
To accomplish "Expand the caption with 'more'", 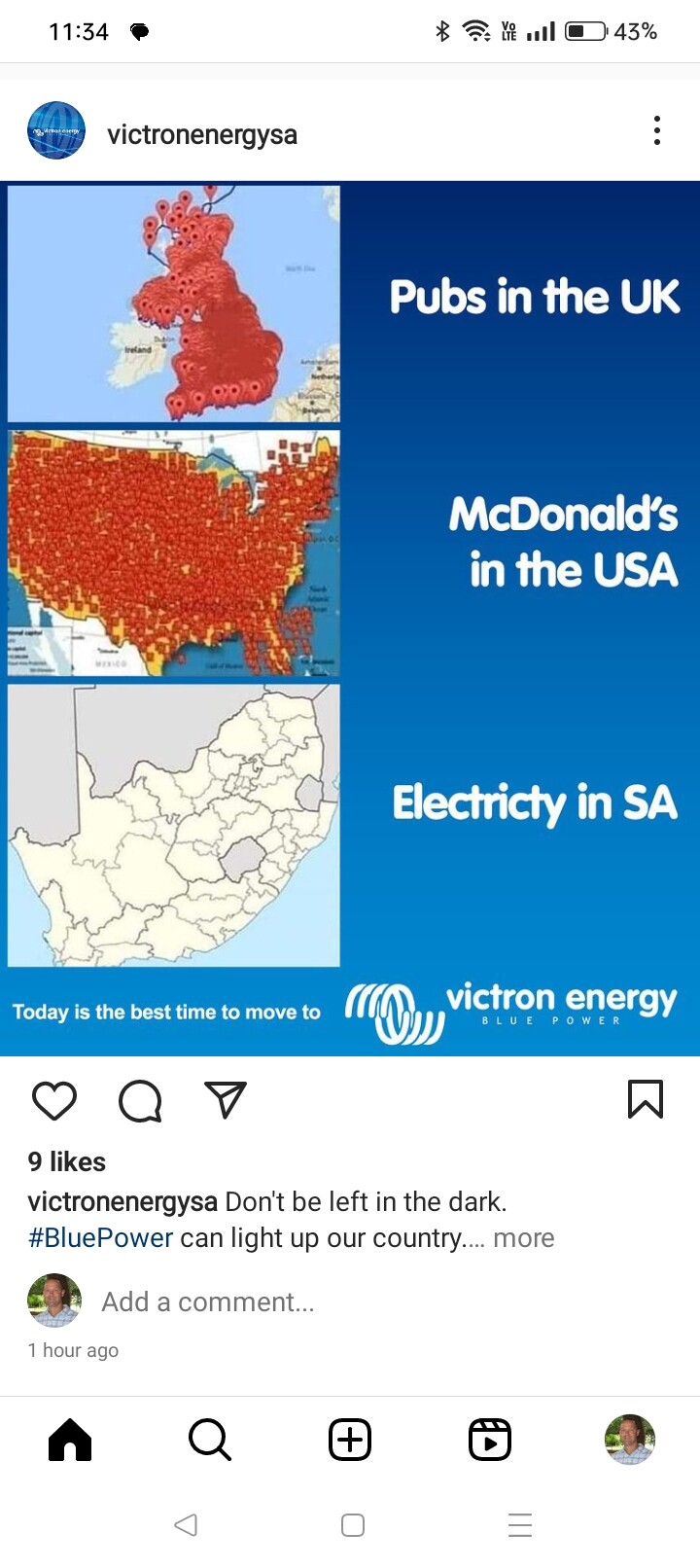I will (523, 1238).
